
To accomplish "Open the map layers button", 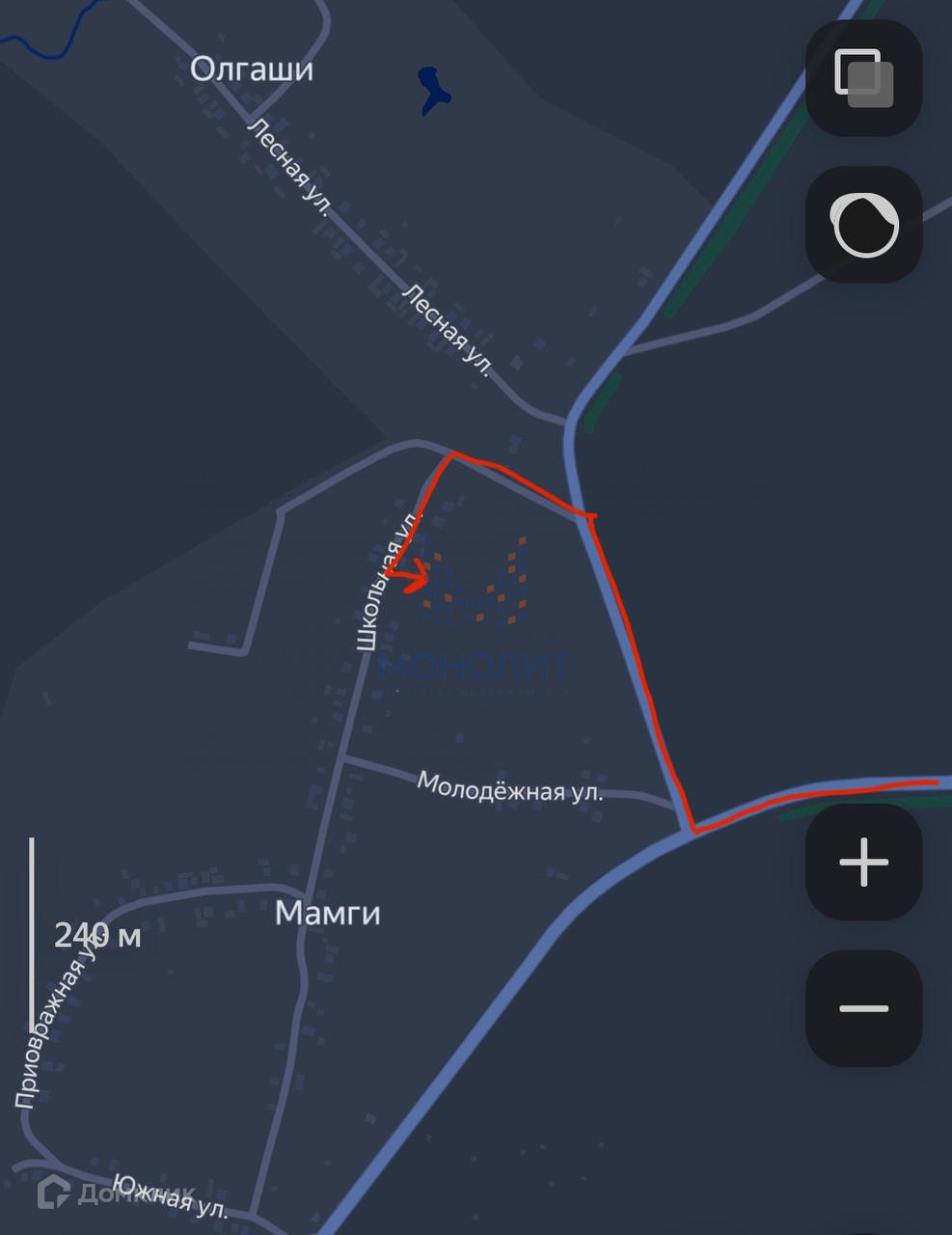I will coord(863,77).
